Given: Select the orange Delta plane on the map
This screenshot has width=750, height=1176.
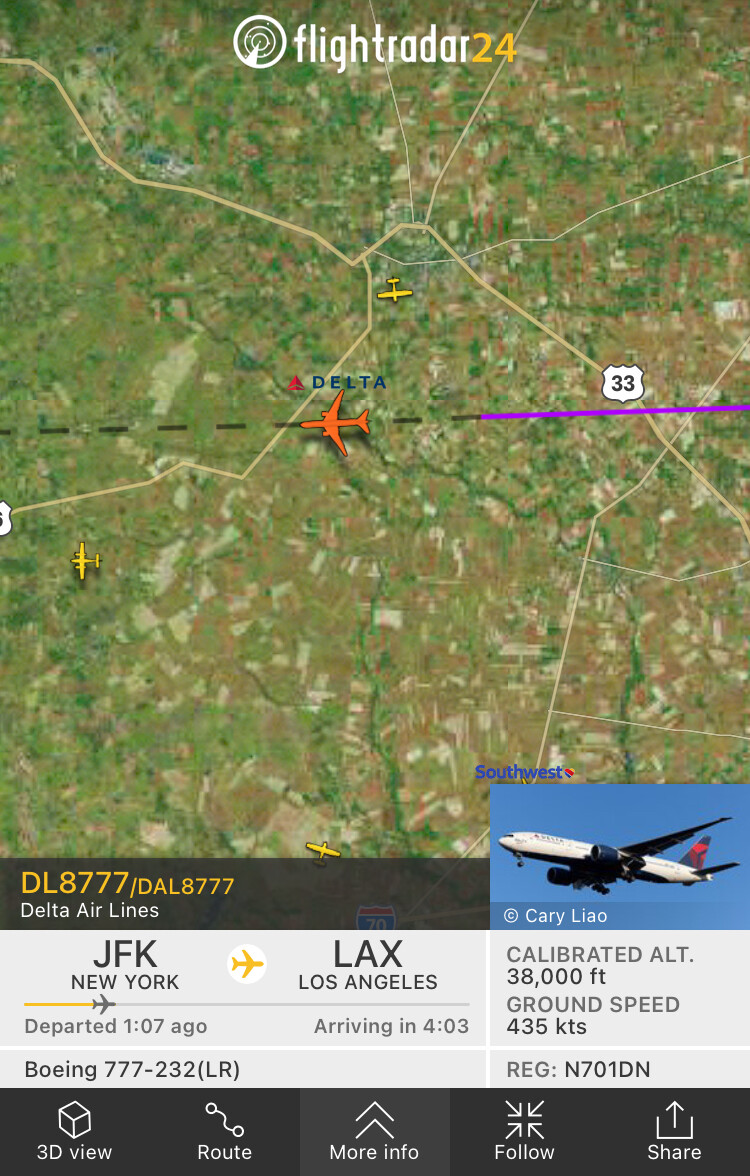Looking at the screenshot, I should pyautogui.click(x=336, y=422).
